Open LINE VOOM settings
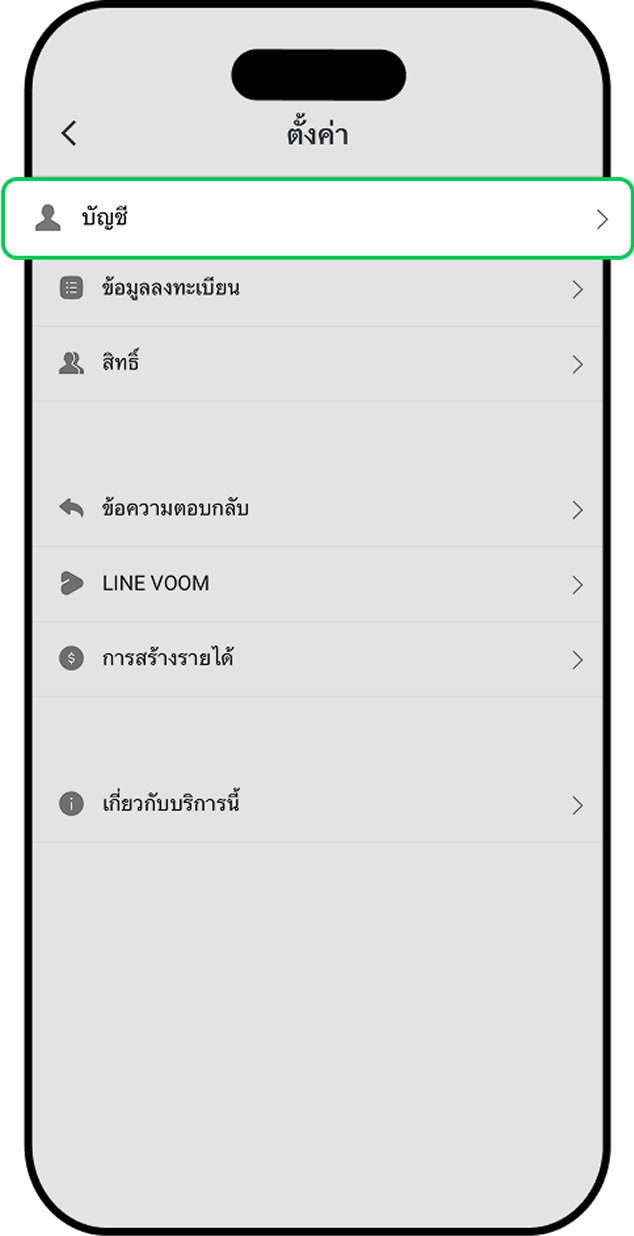The height and width of the screenshot is (1236, 634). (x=317, y=584)
